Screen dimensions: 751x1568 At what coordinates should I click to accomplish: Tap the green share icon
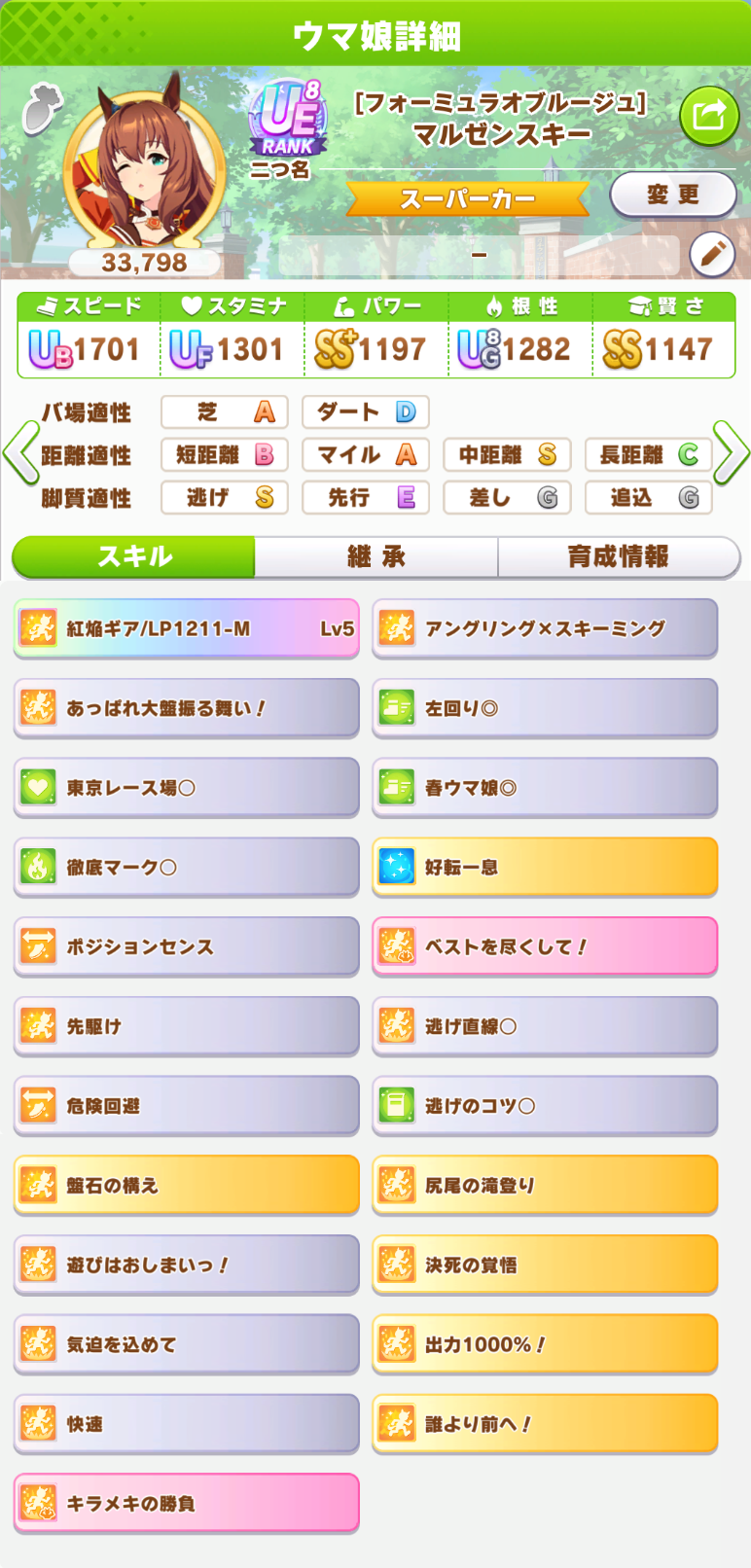(x=709, y=117)
